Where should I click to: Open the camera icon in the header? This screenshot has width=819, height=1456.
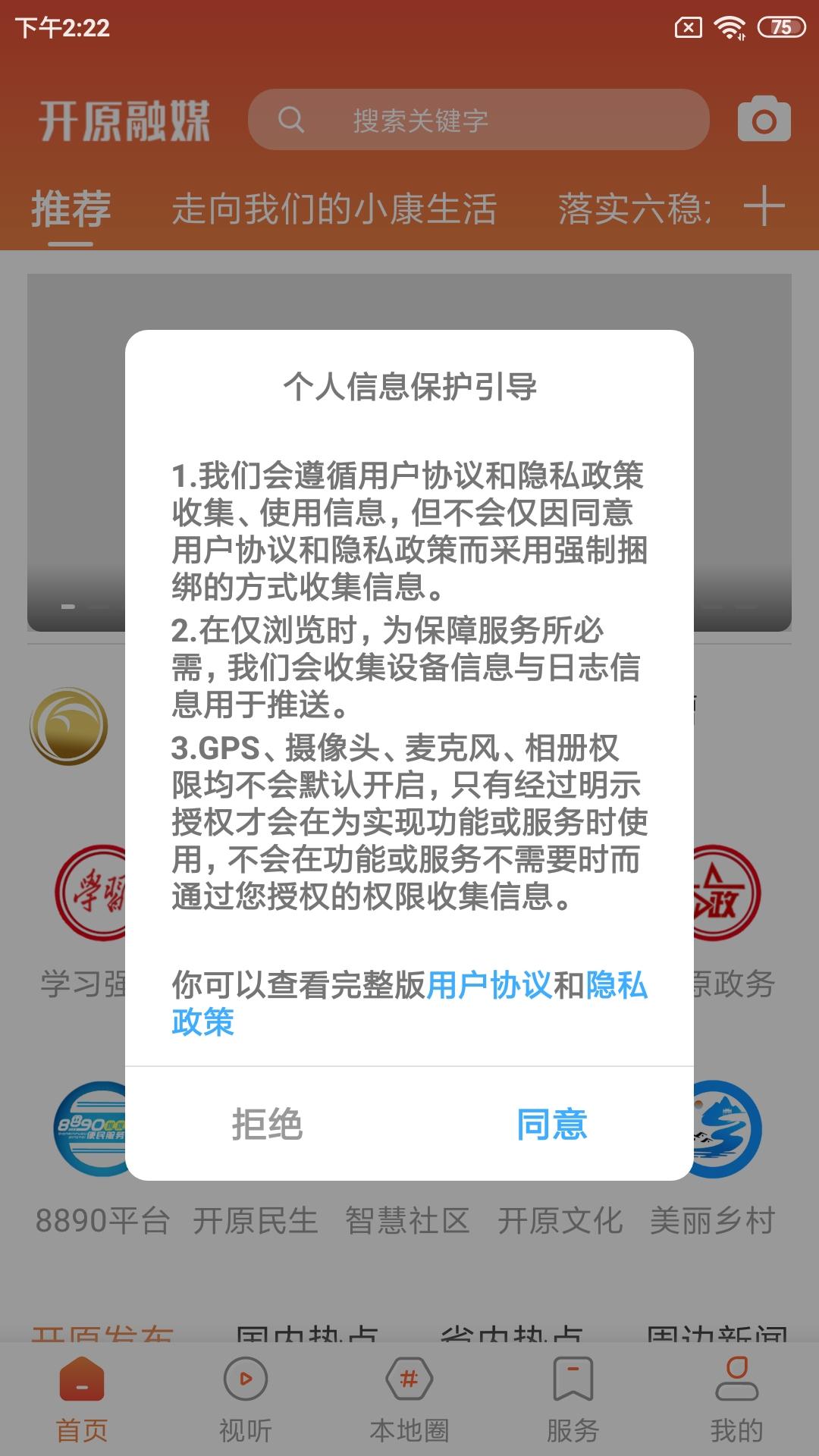coord(764,120)
